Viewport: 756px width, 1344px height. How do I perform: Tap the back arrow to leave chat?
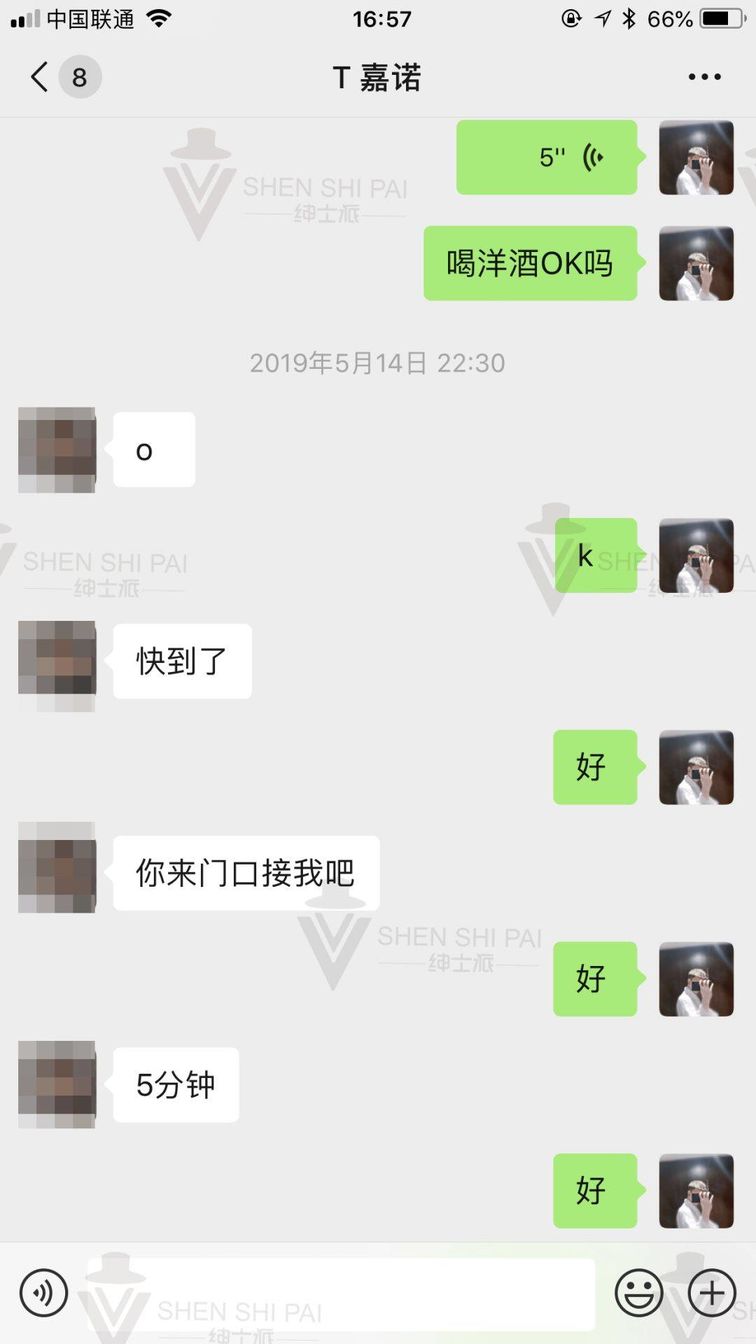38,77
